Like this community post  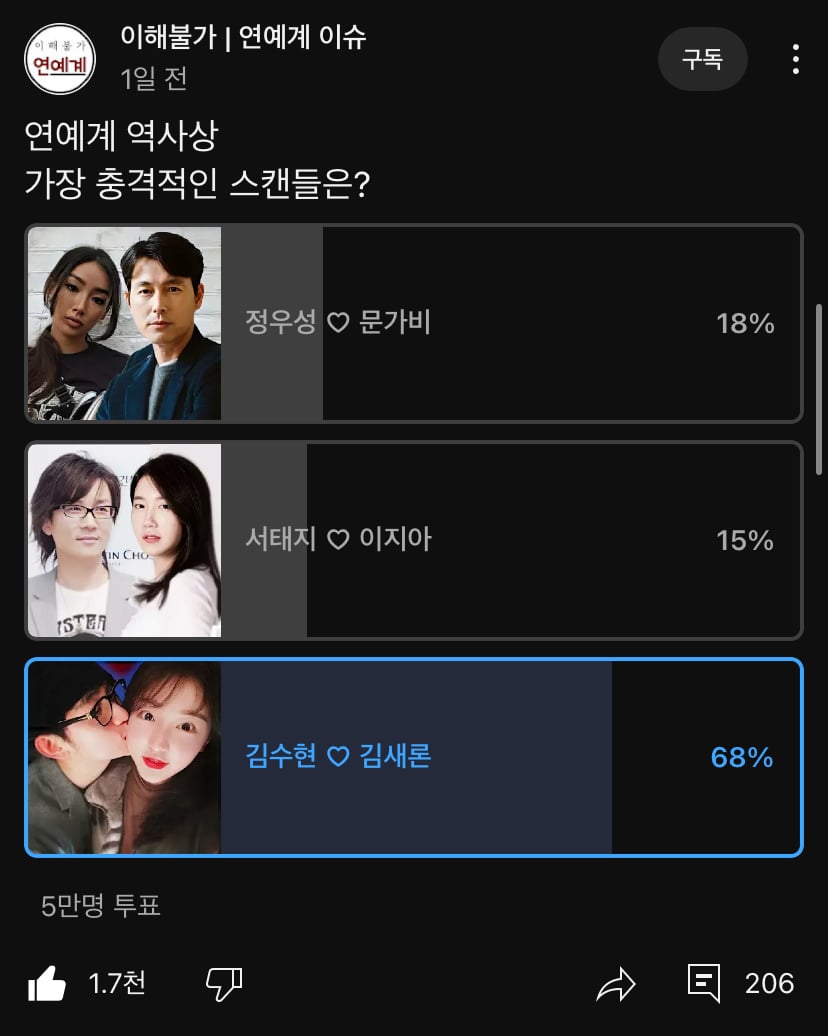[47, 984]
